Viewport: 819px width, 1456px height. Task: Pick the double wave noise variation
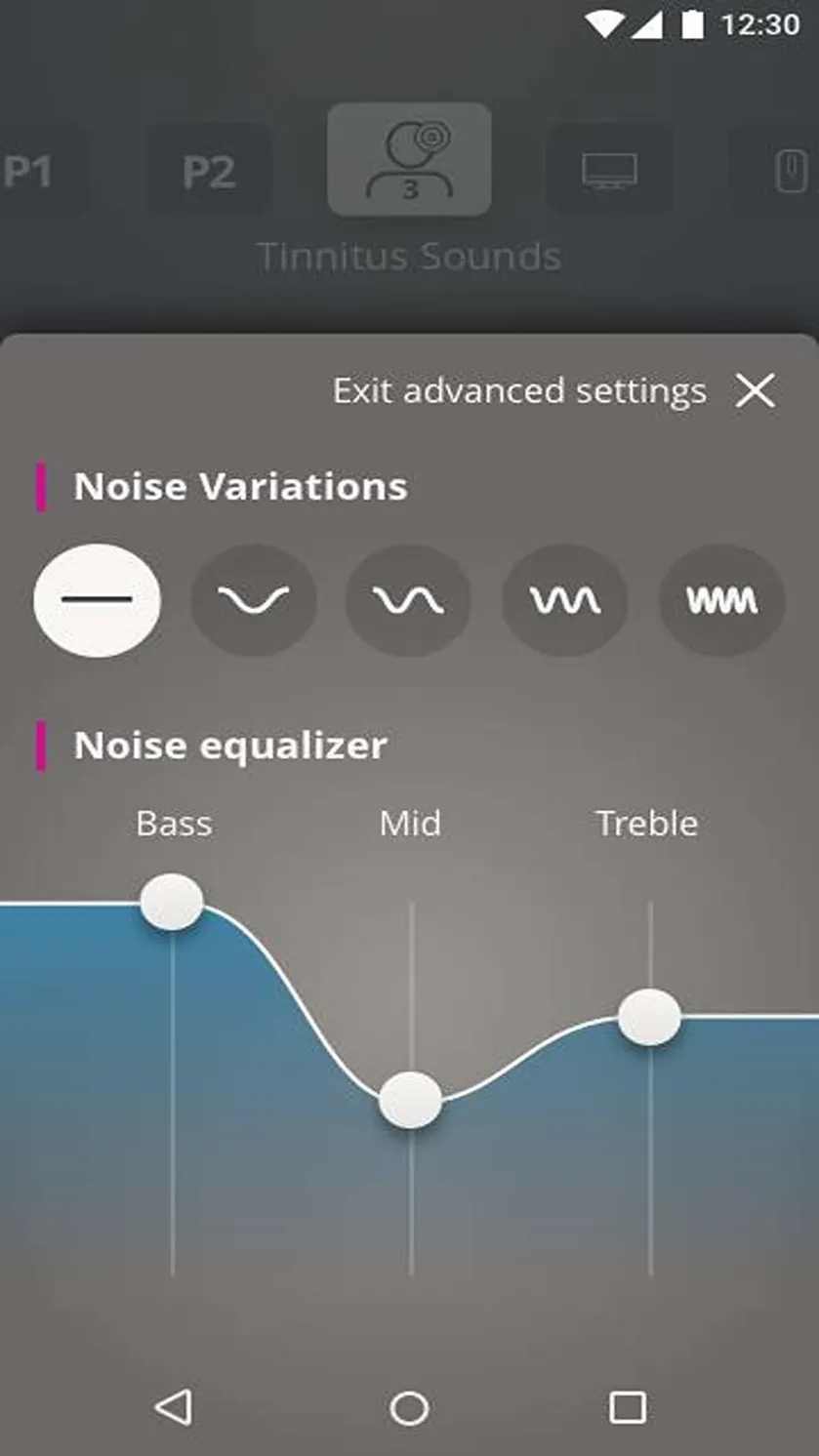click(409, 600)
